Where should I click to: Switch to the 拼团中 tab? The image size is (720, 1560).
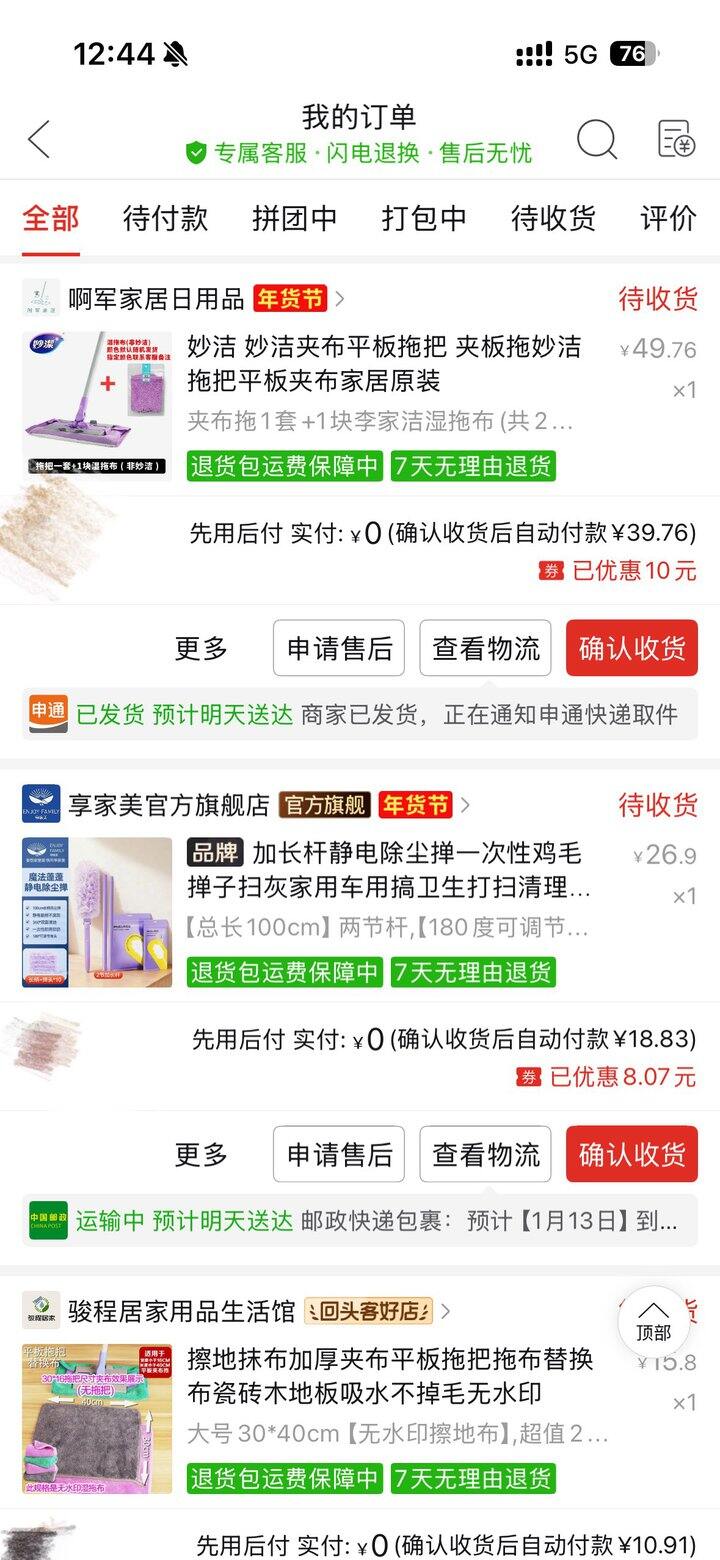point(294,218)
